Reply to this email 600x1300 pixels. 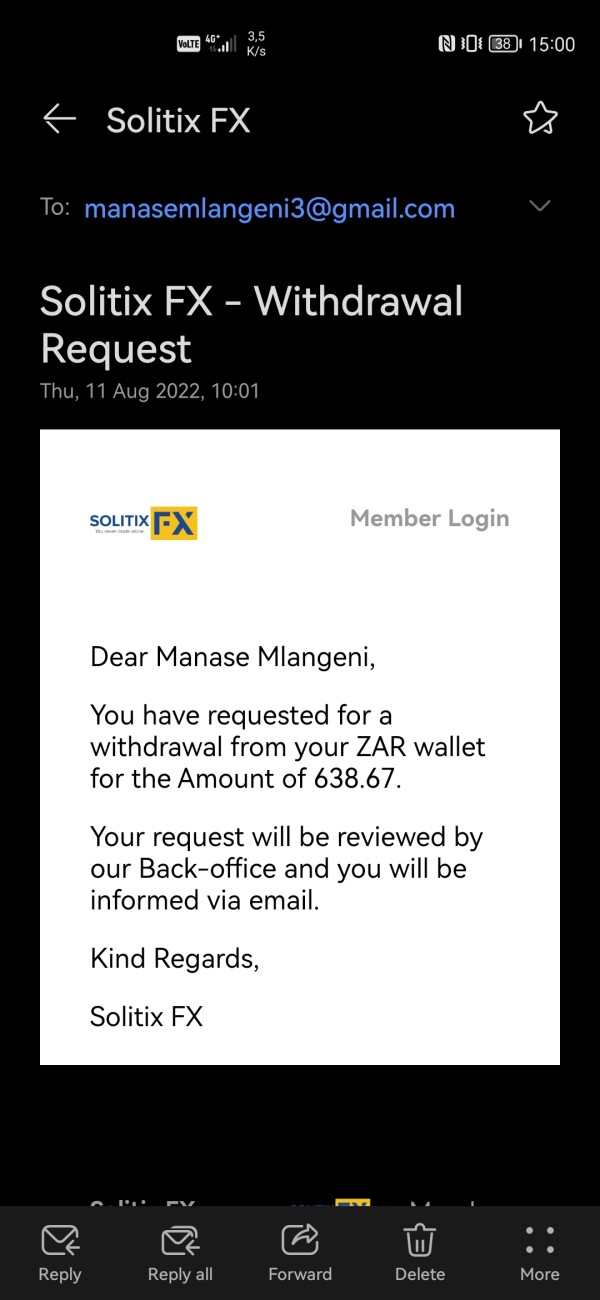[60, 1254]
